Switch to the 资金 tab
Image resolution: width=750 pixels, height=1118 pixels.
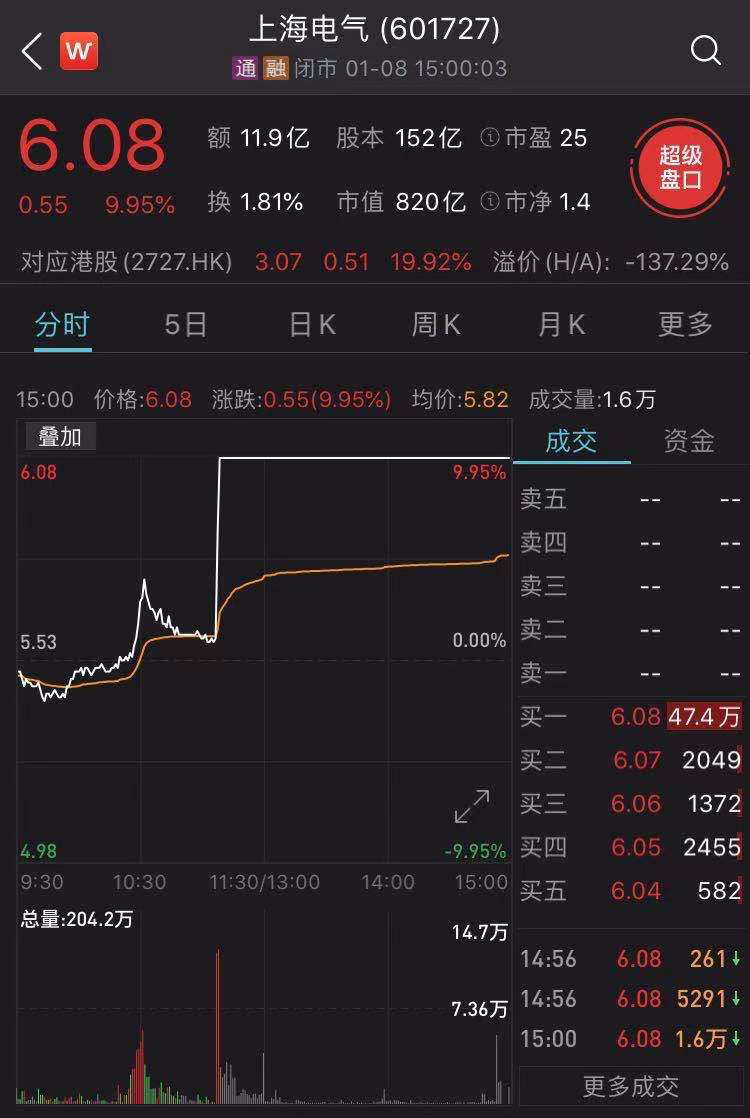689,441
